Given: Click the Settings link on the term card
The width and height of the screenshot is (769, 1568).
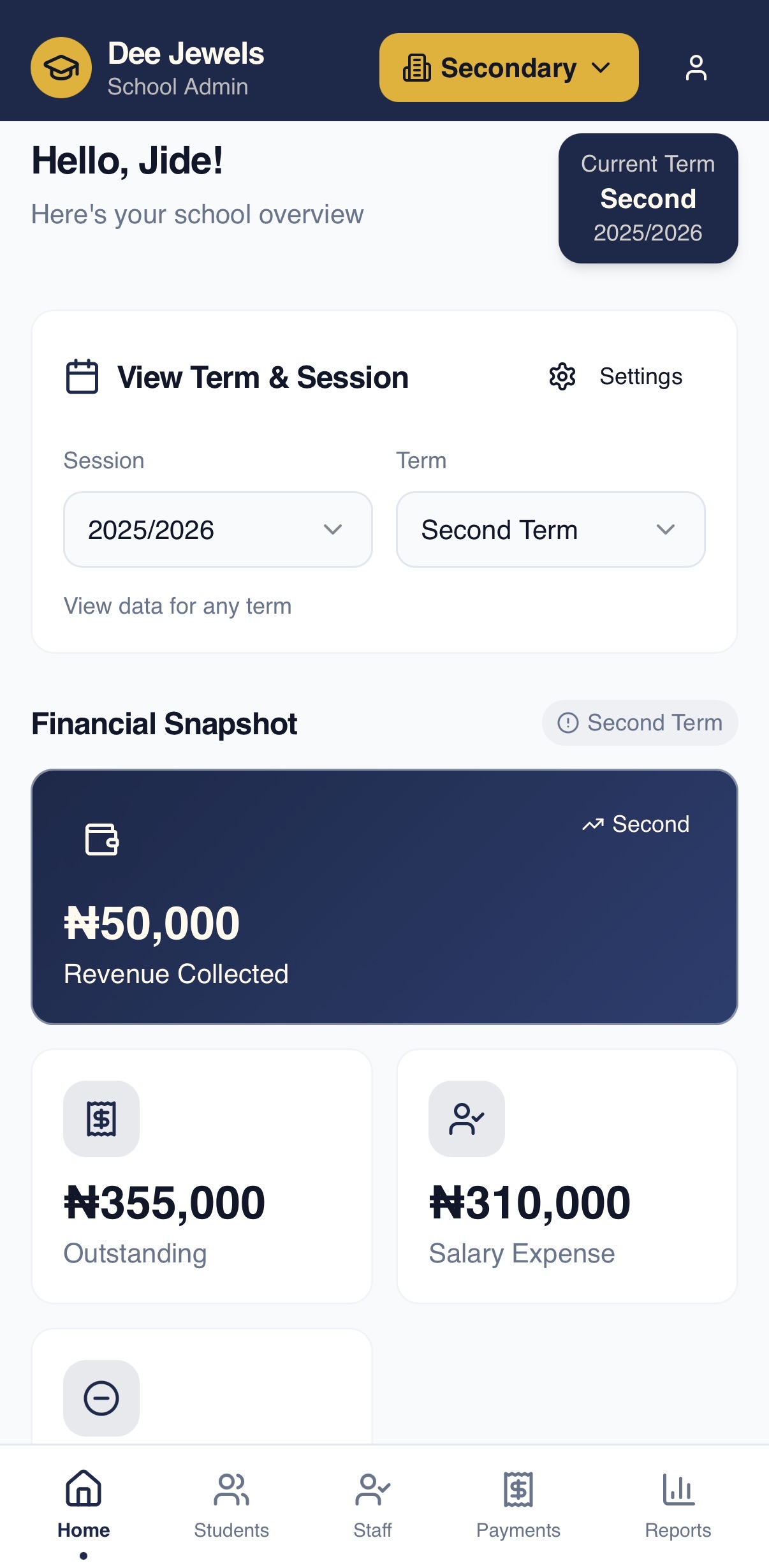Looking at the screenshot, I should [640, 376].
